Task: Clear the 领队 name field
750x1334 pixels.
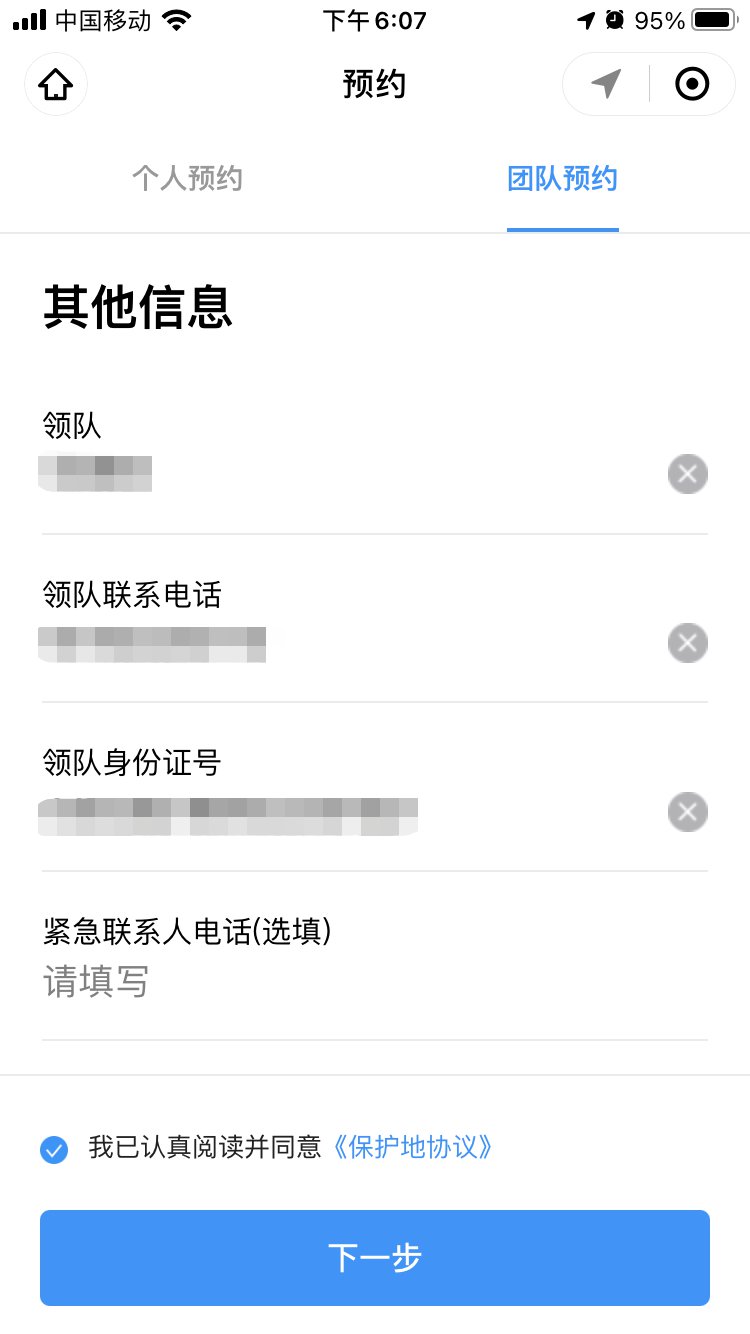Action: pos(687,474)
